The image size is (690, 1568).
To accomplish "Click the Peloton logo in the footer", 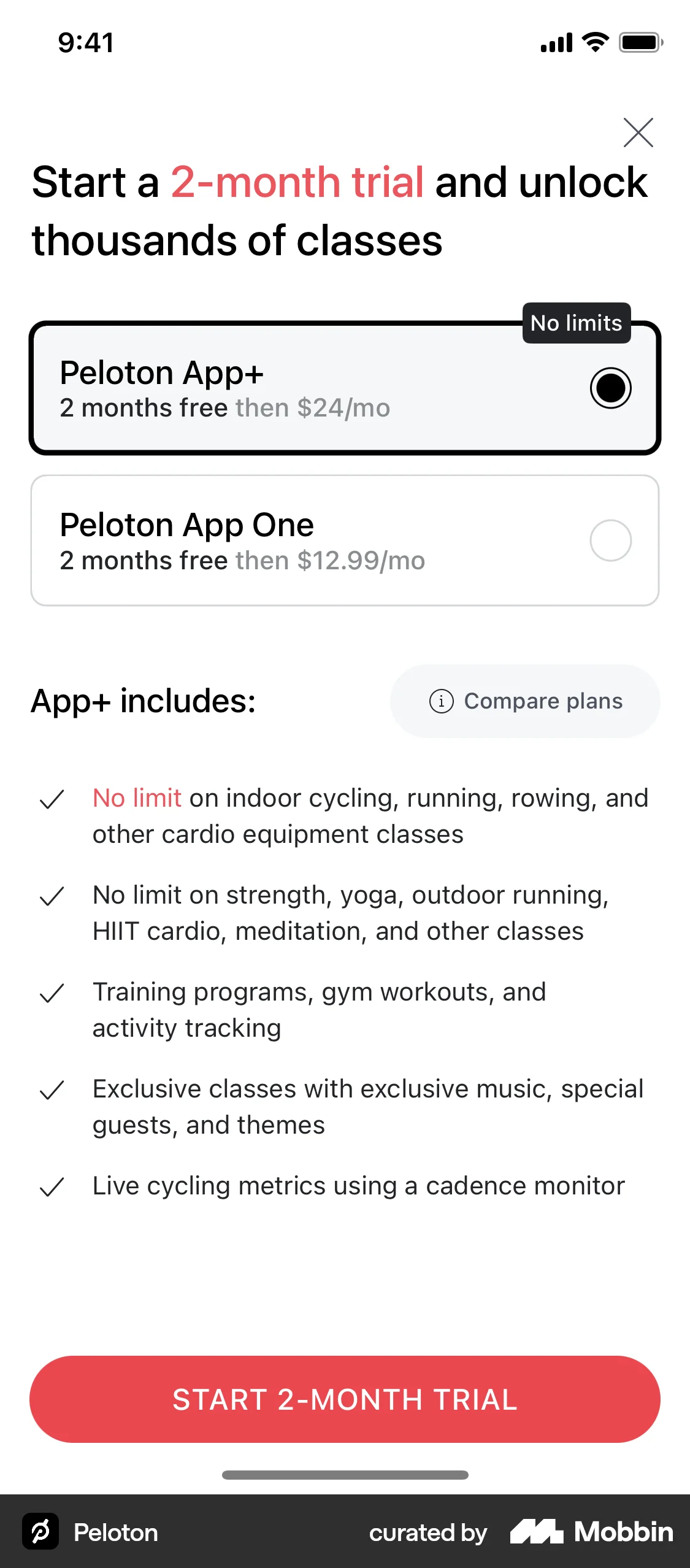I will (x=42, y=1532).
